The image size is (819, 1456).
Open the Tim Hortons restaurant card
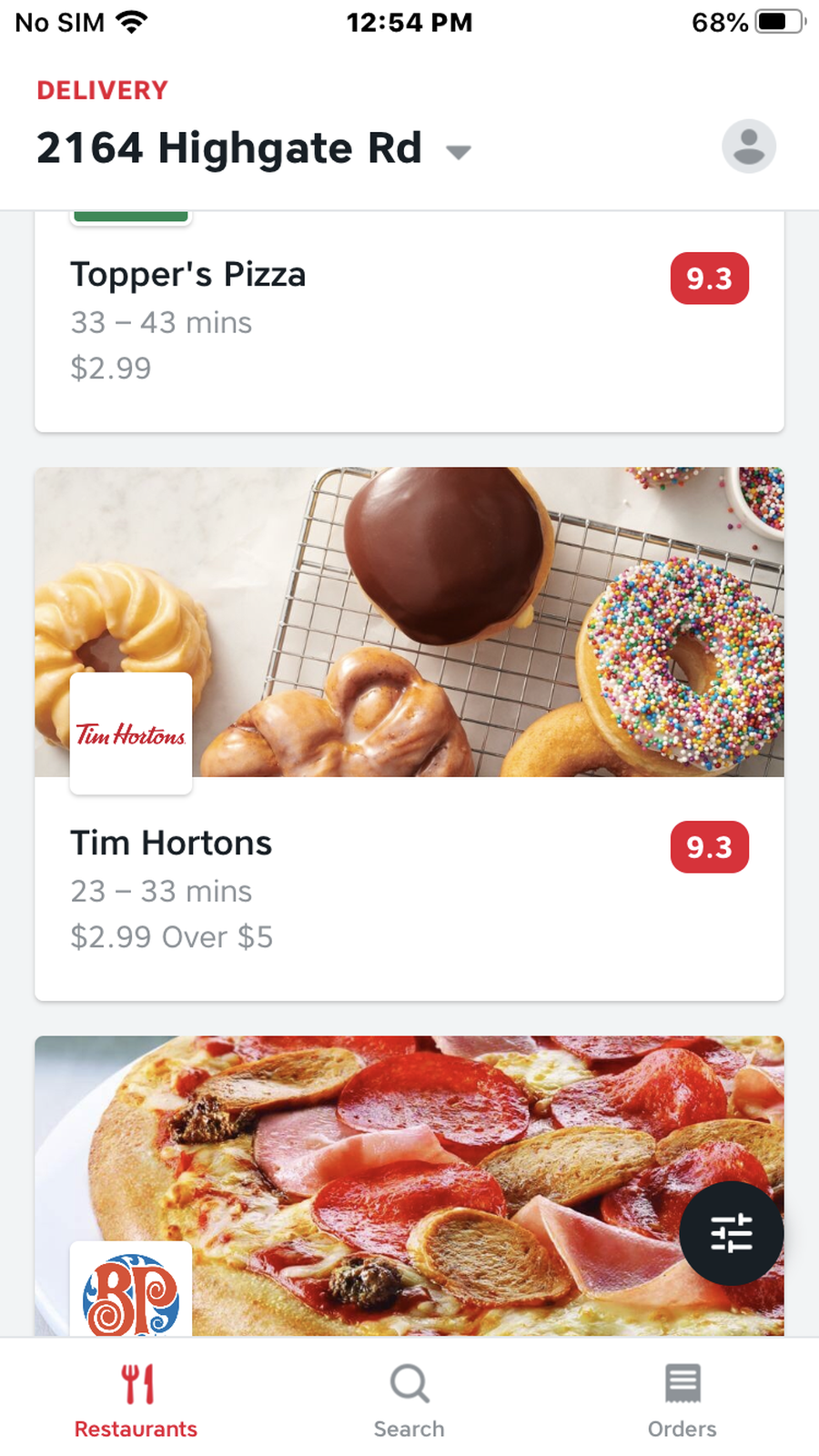point(409,733)
